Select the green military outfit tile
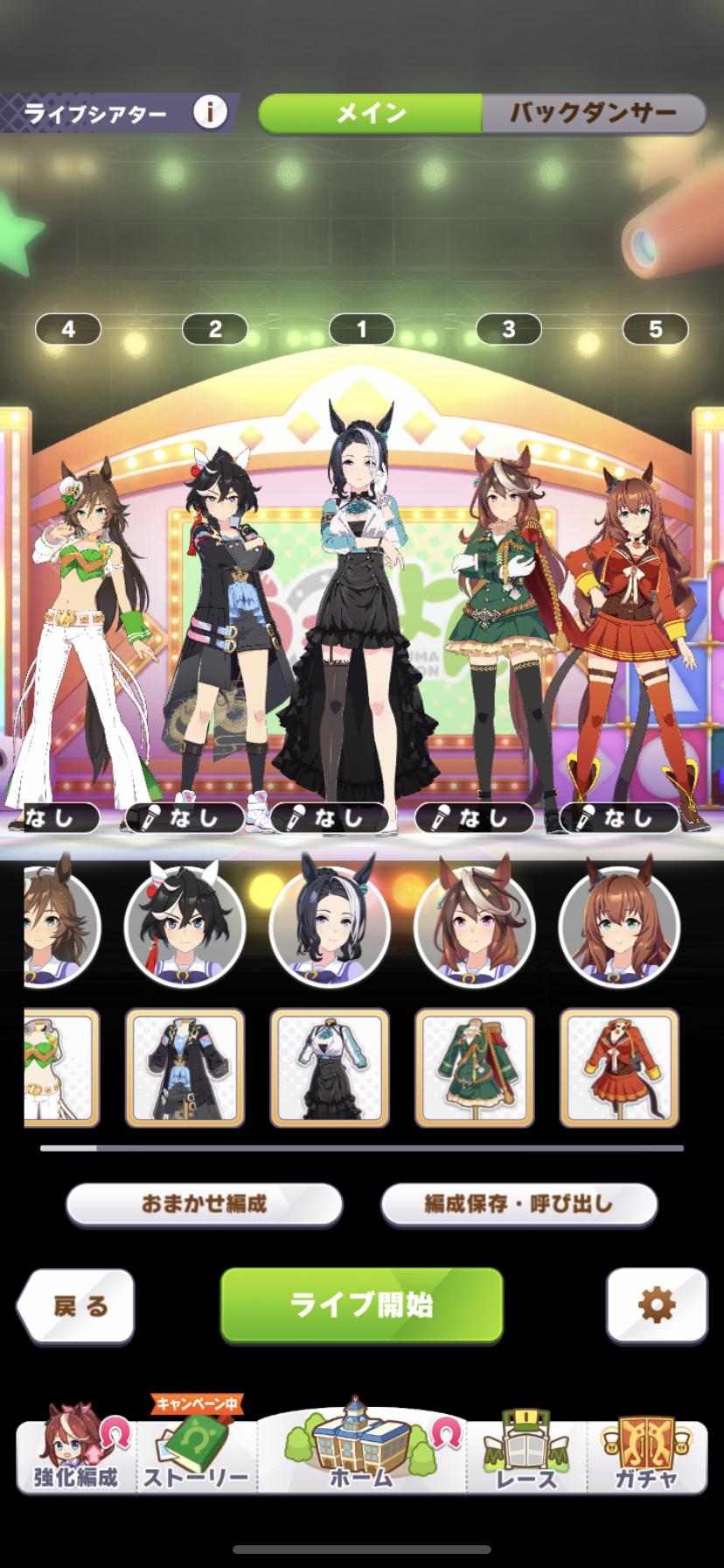The image size is (724, 1568). pos(475,1067)
